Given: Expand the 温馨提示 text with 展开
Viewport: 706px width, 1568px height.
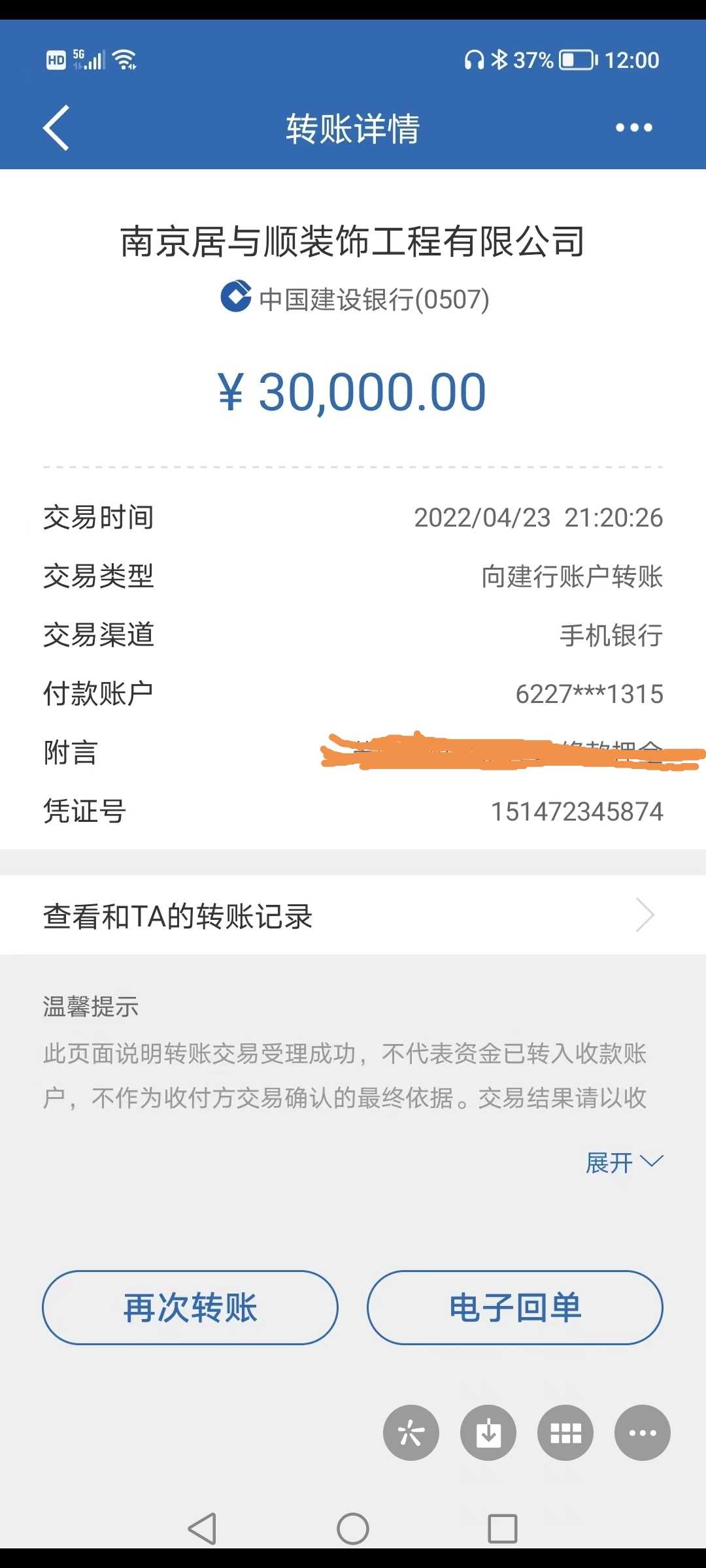Looking at the screenshot, I should tap(623, 1162).
